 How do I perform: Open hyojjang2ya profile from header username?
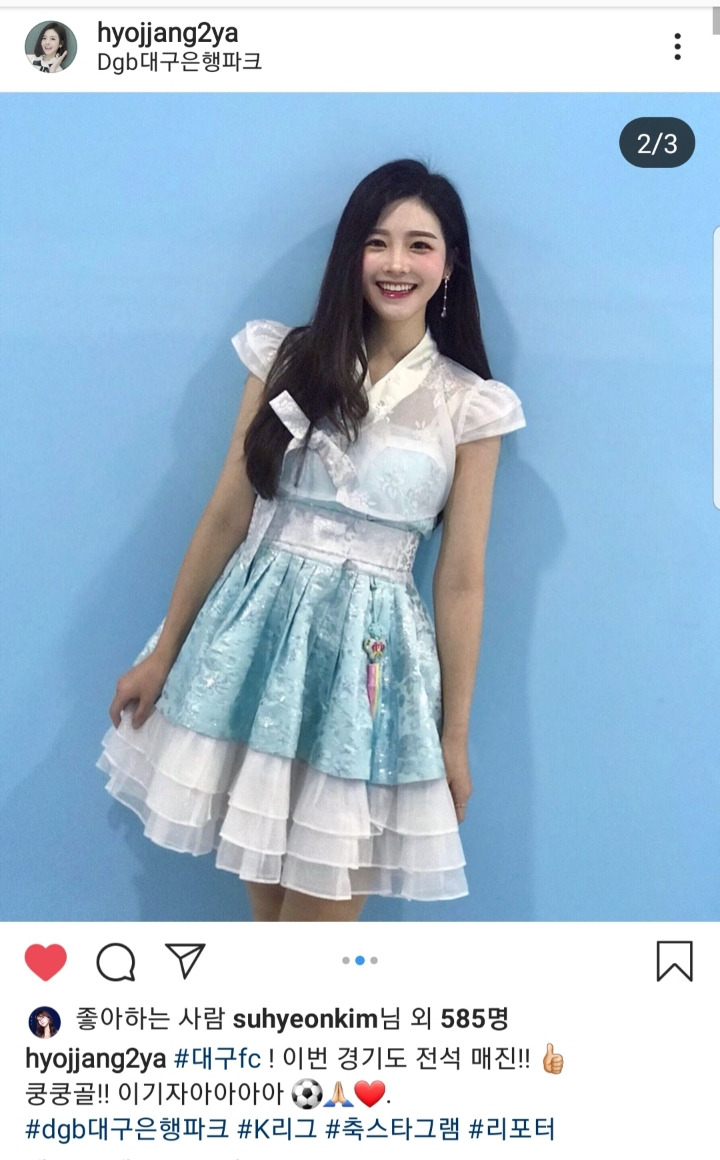click(x=167, y=33)
